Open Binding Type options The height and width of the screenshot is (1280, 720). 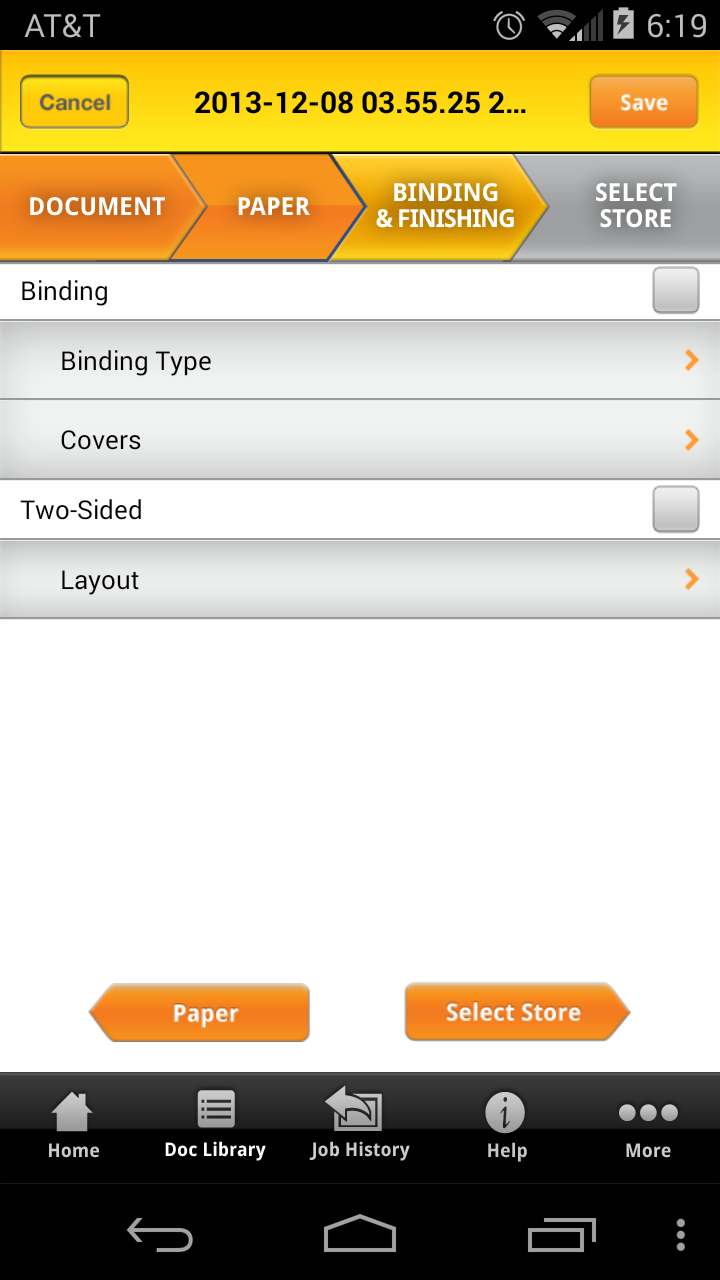[360, 361]
